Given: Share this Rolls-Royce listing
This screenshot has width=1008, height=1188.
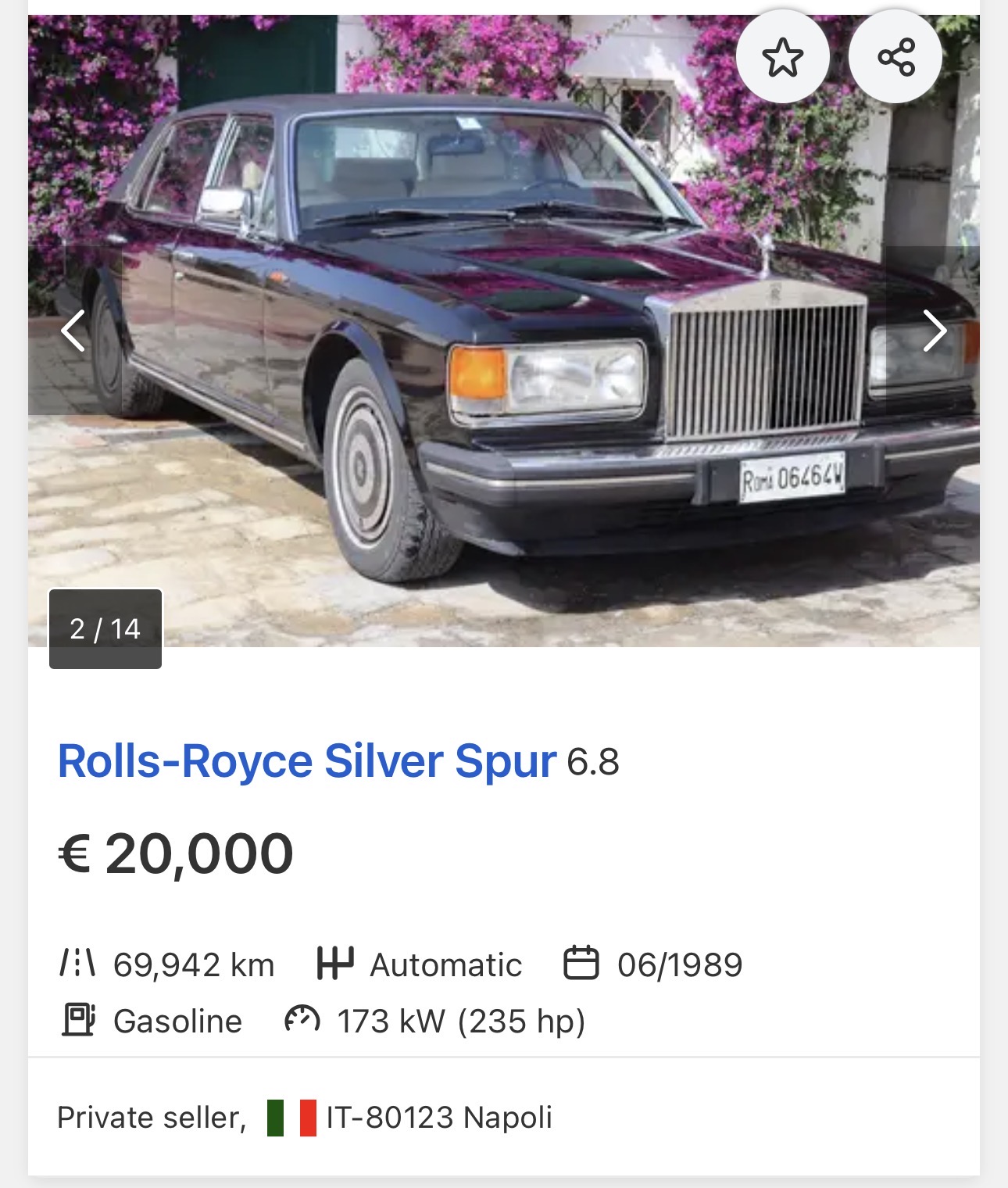Looking at the screenshot, I should (895, 57).
